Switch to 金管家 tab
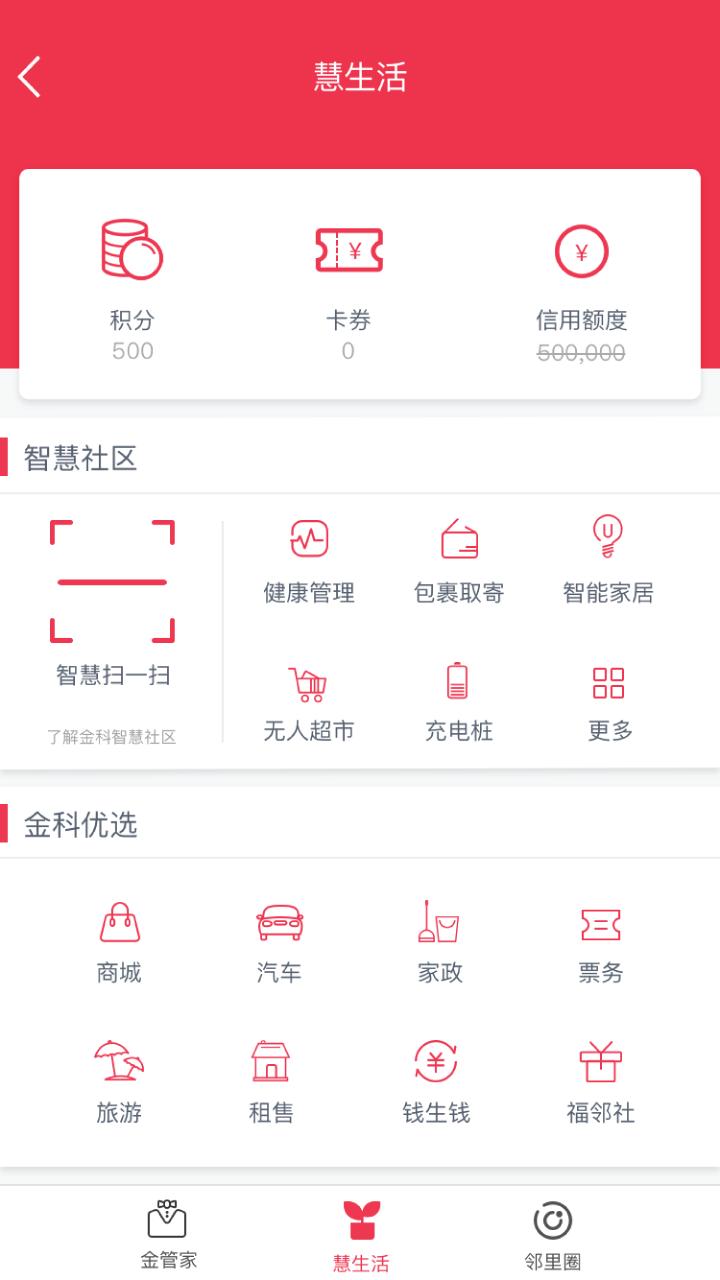This screenshot has width=720, height=1280. [168, 1234]
